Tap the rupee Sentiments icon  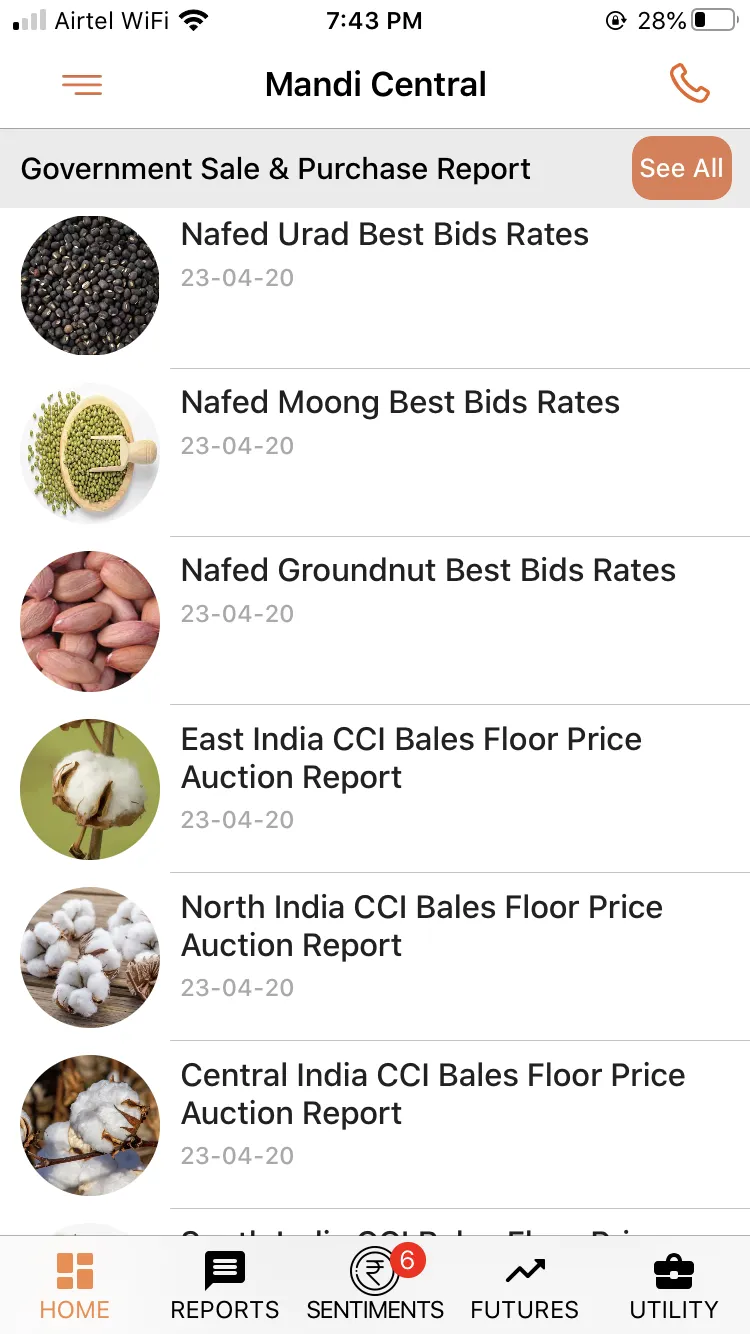[x=375, y=1271]
